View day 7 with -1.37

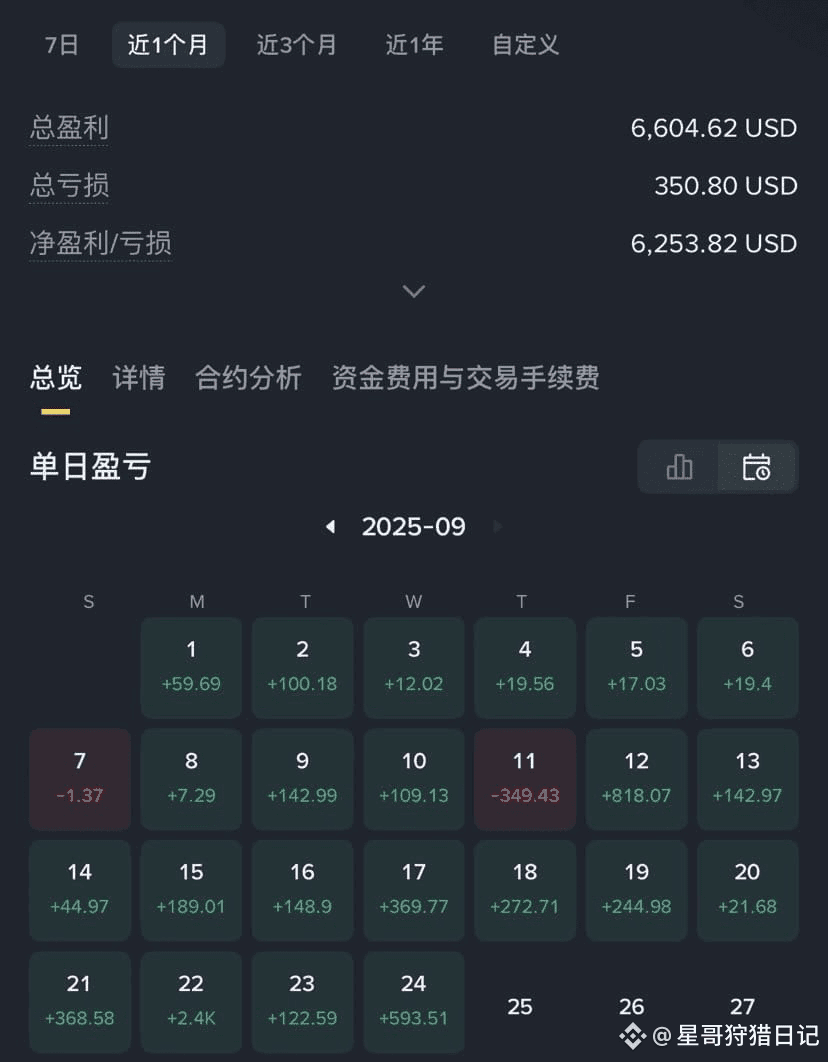80,778
